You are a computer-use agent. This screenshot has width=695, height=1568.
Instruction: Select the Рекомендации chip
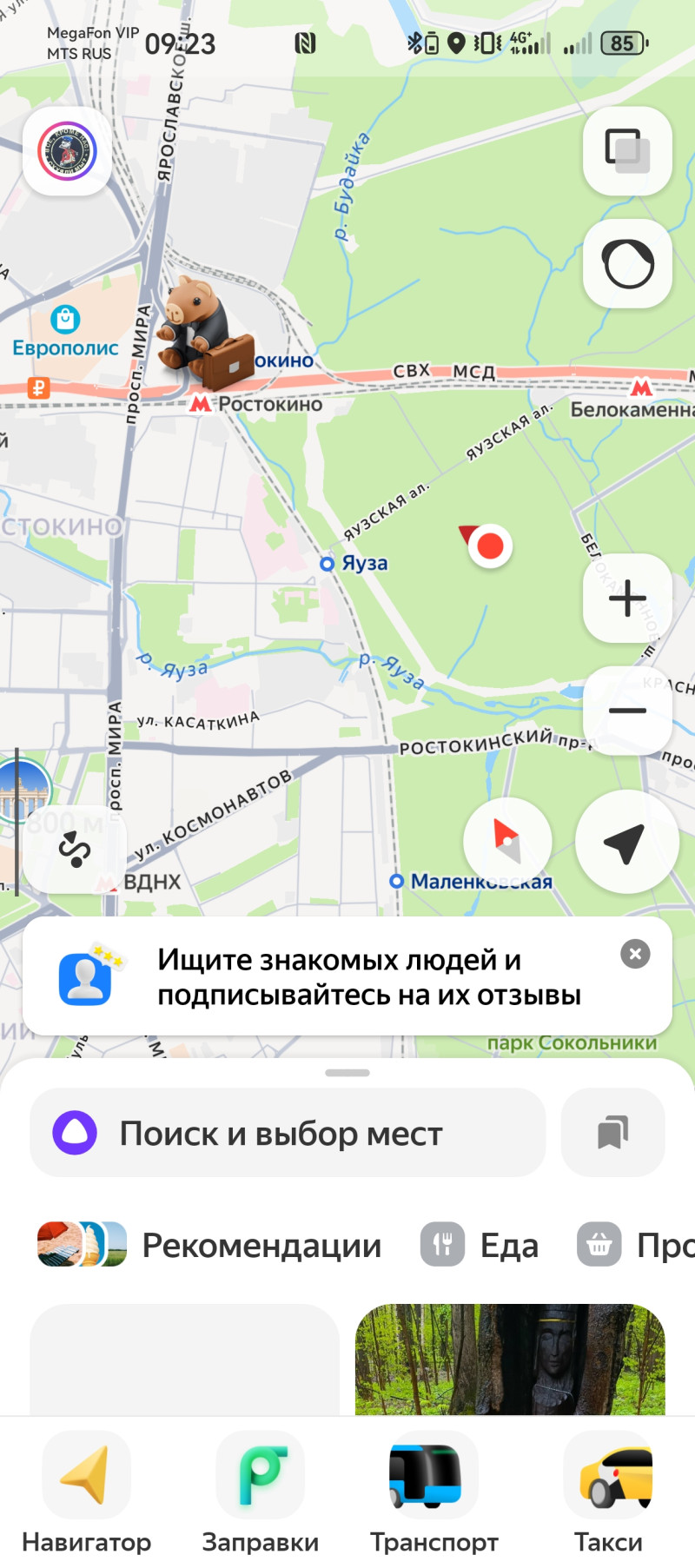(x=210, y=1245)
